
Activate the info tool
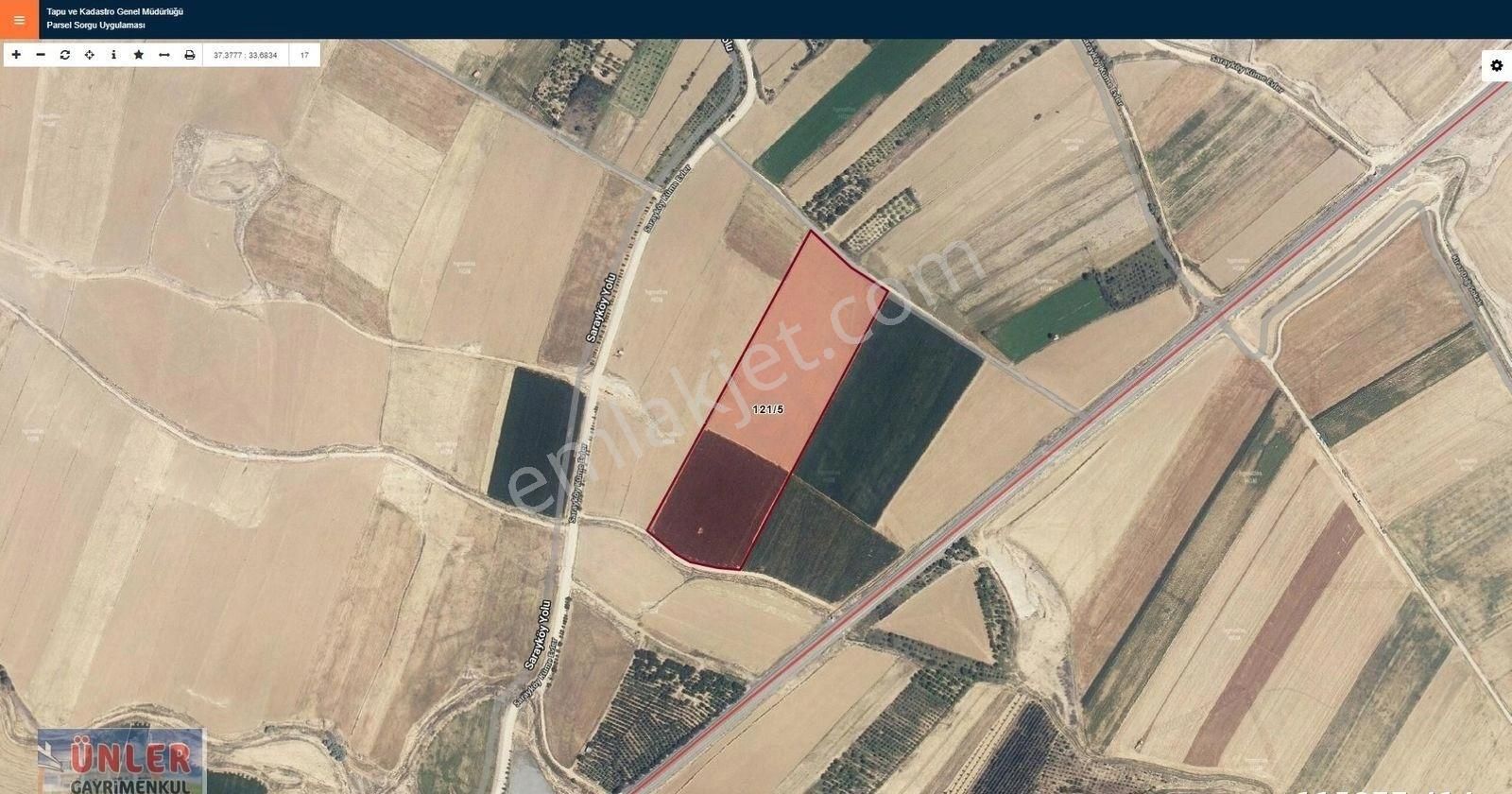coord(113,55)
